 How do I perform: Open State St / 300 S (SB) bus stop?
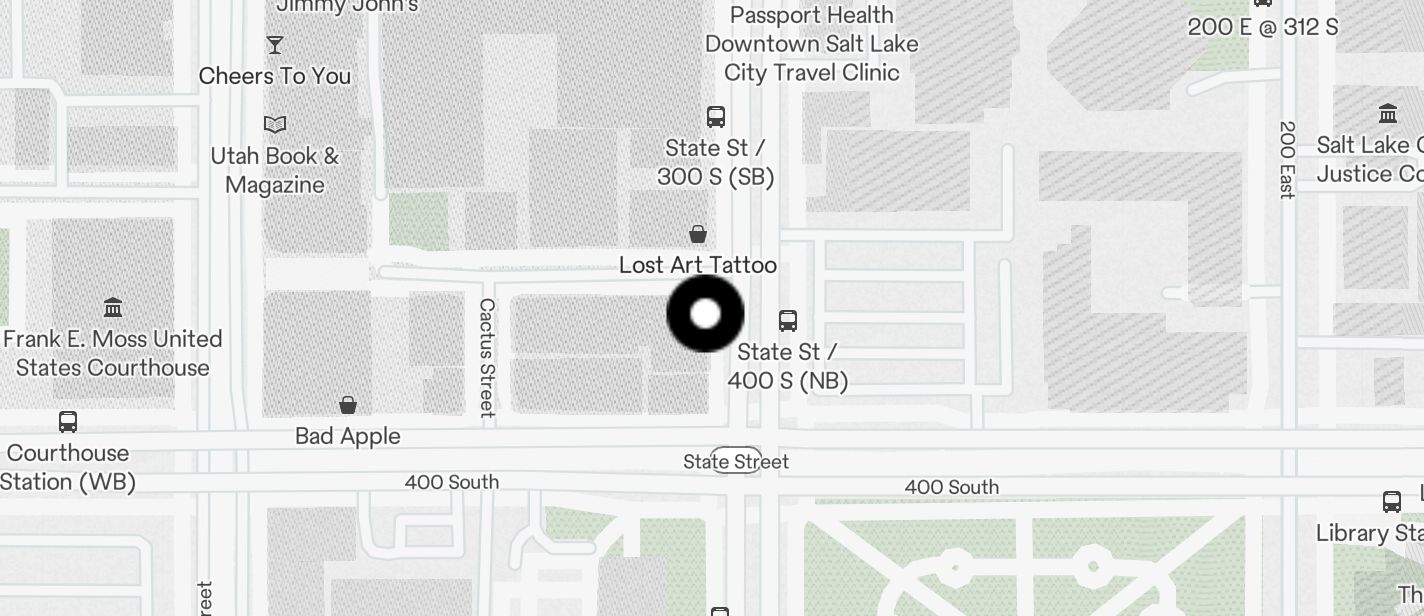(x=716, y=117)
